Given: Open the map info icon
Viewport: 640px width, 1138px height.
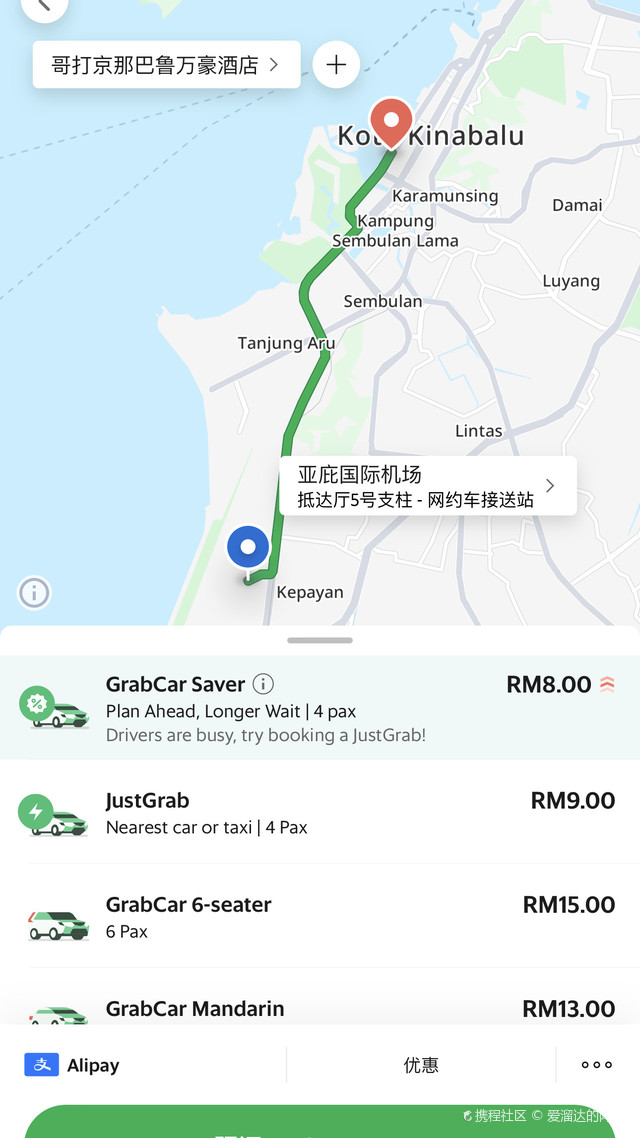Looking at the screenshot, I should pyautogui.click(x=34, y=592).
